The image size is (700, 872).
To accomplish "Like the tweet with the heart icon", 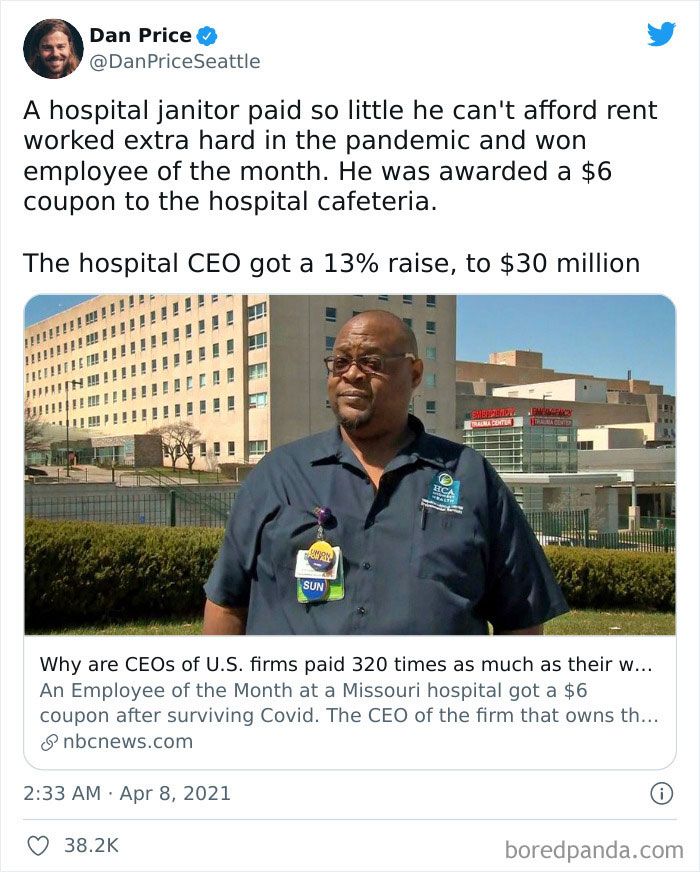I will click(x=37, y=845).
